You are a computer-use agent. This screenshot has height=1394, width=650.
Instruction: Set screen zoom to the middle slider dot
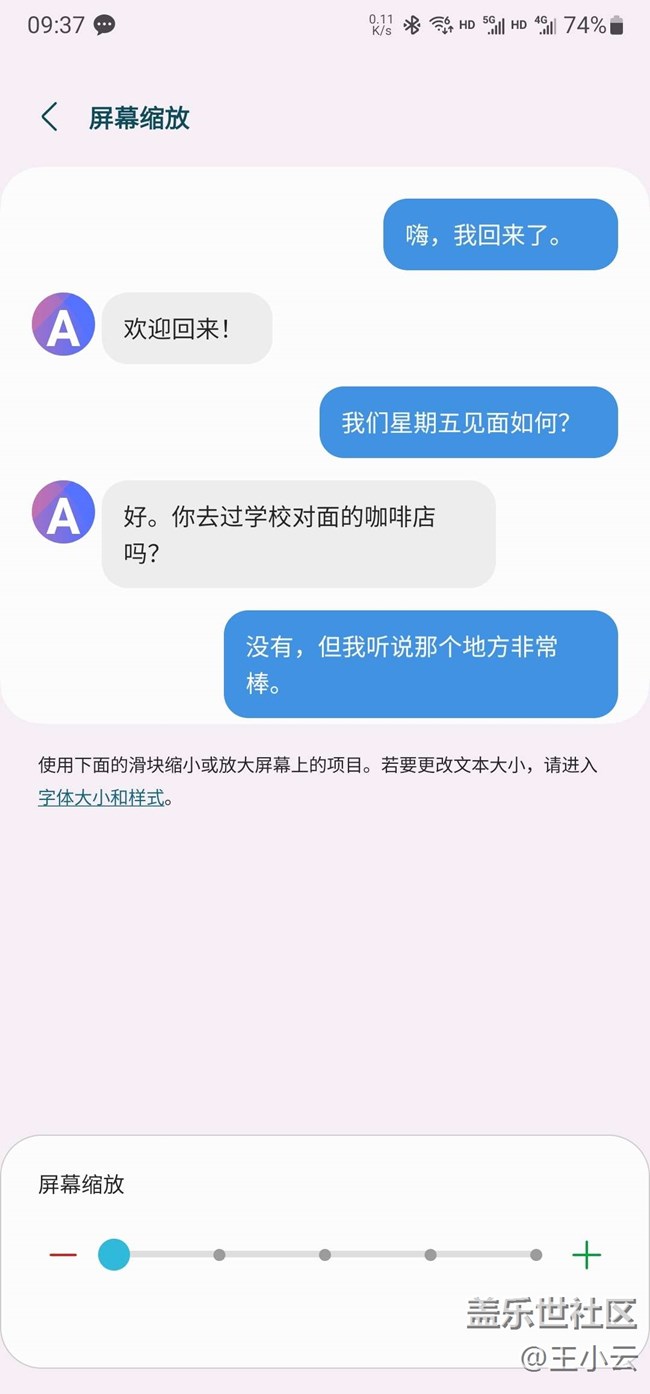coord(325,1254)
